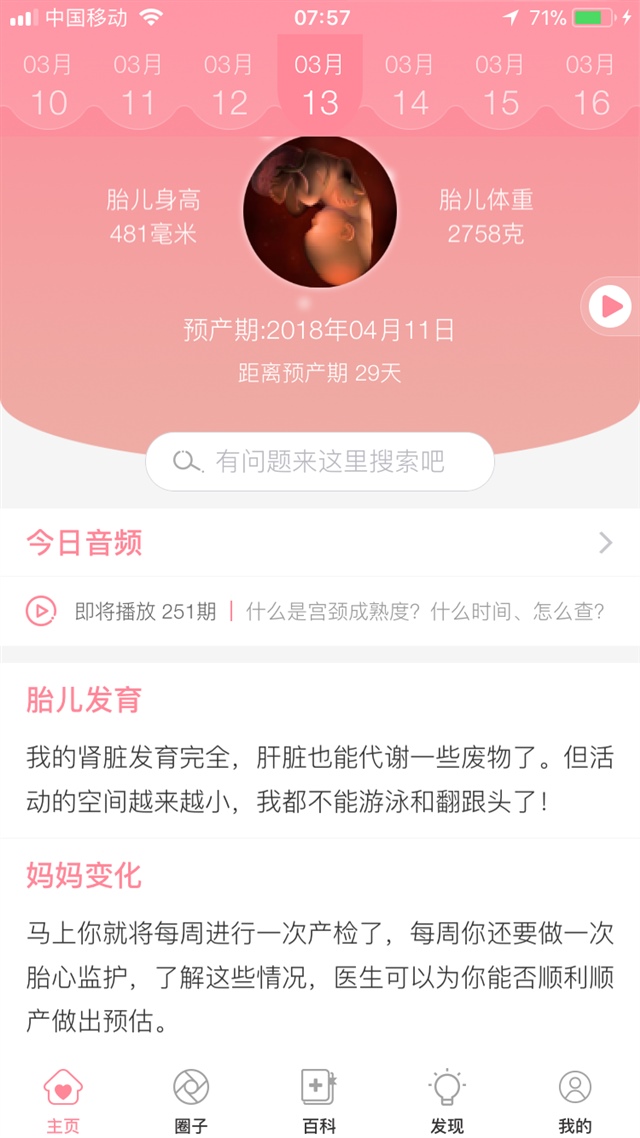The image size is (640, 1138).
Task: Switch to the 百科 tab
Action: click(x=320, y=1099)
